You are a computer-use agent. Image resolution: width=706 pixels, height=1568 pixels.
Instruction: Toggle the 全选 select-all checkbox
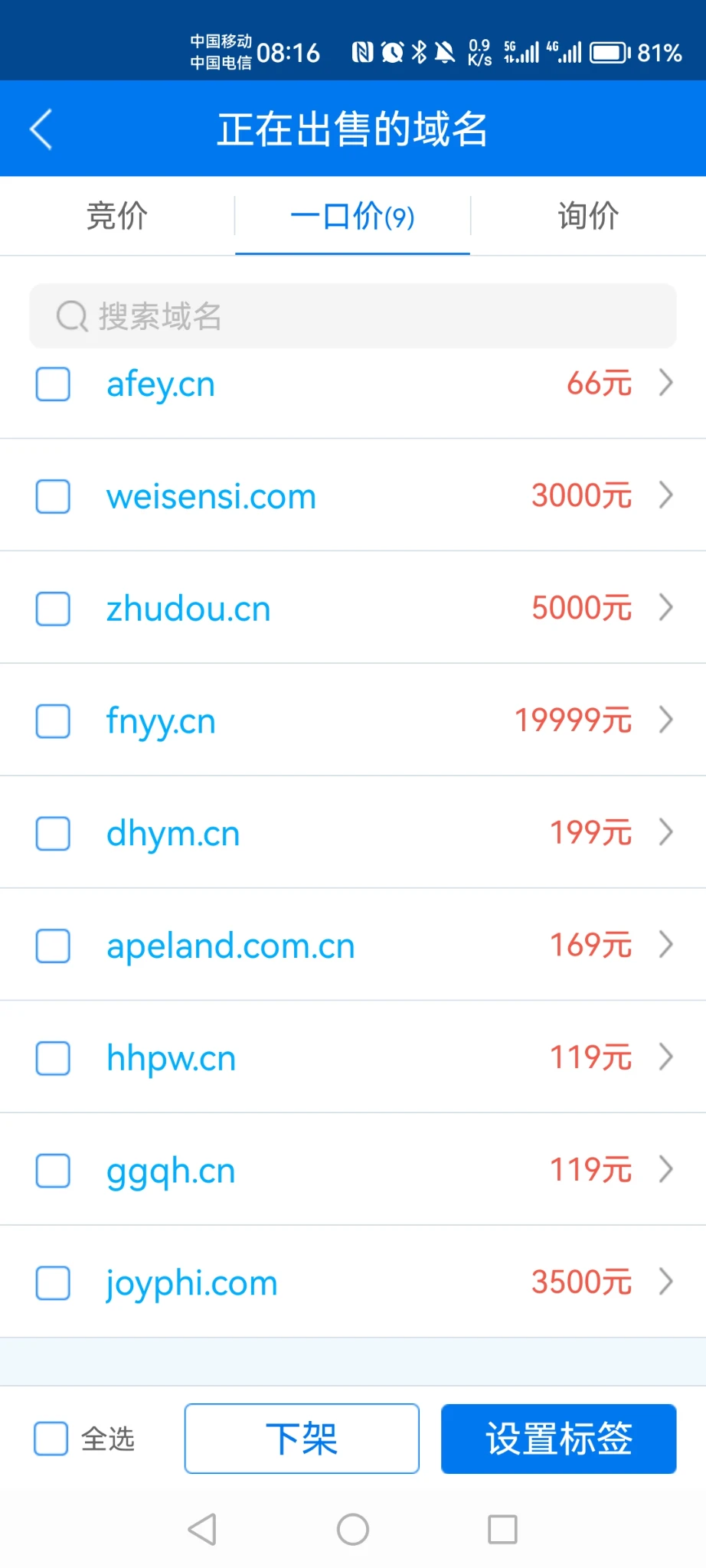coord(51,1439)
